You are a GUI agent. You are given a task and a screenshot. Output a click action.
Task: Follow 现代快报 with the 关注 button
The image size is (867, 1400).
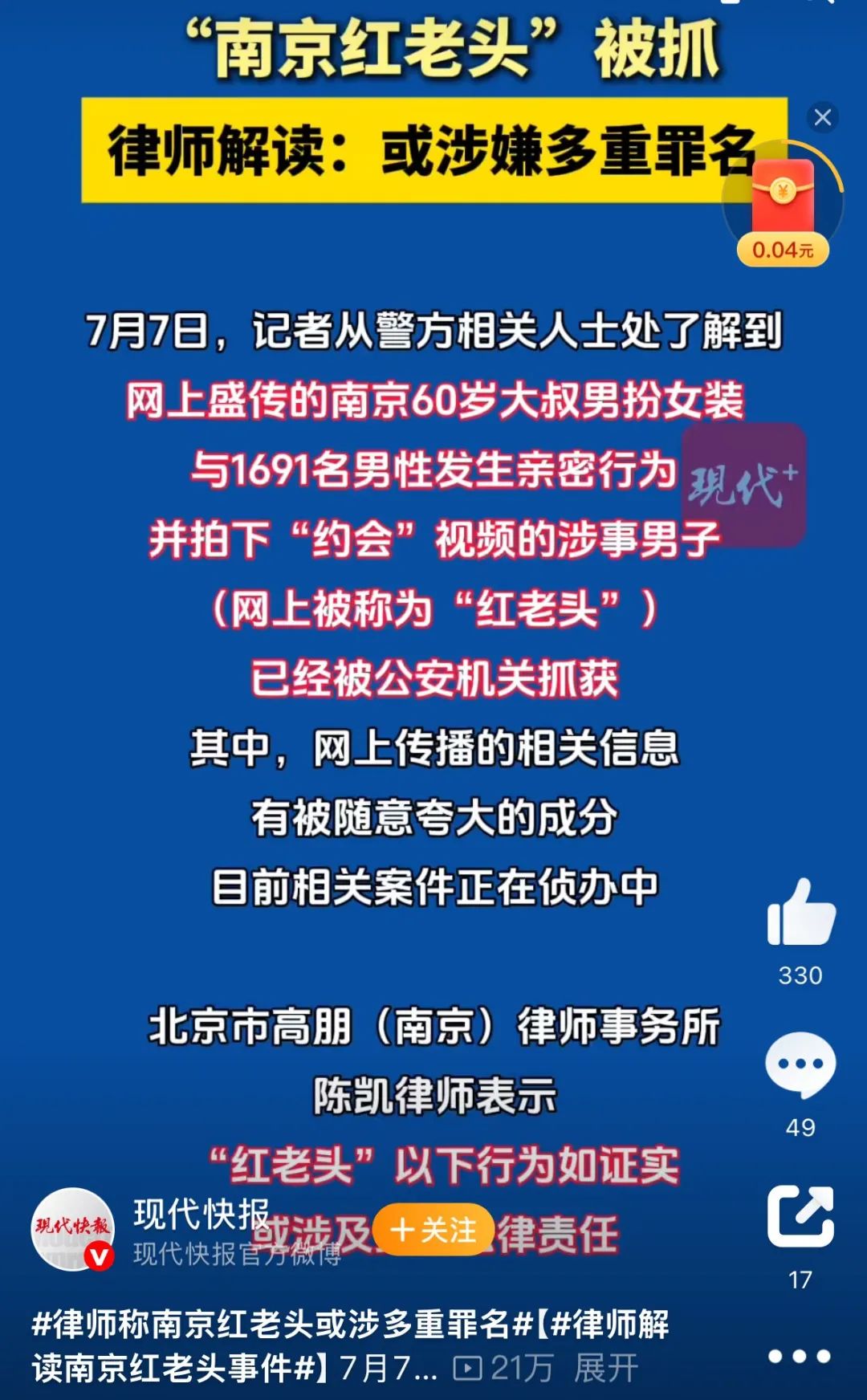(433, 1230)
